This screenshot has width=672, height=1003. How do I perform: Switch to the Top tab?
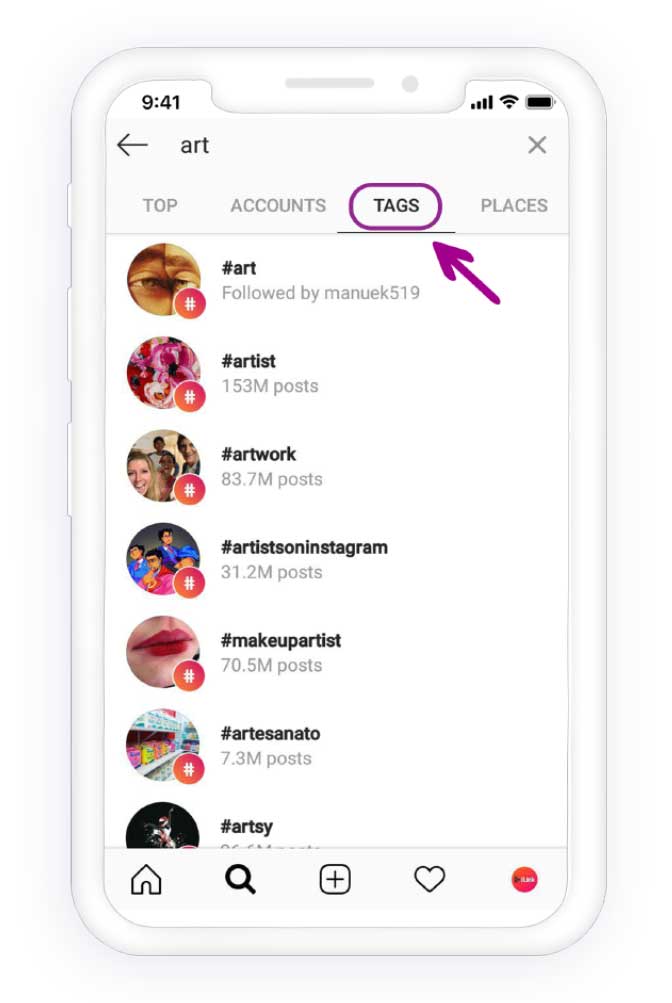(x=160, y=205)
